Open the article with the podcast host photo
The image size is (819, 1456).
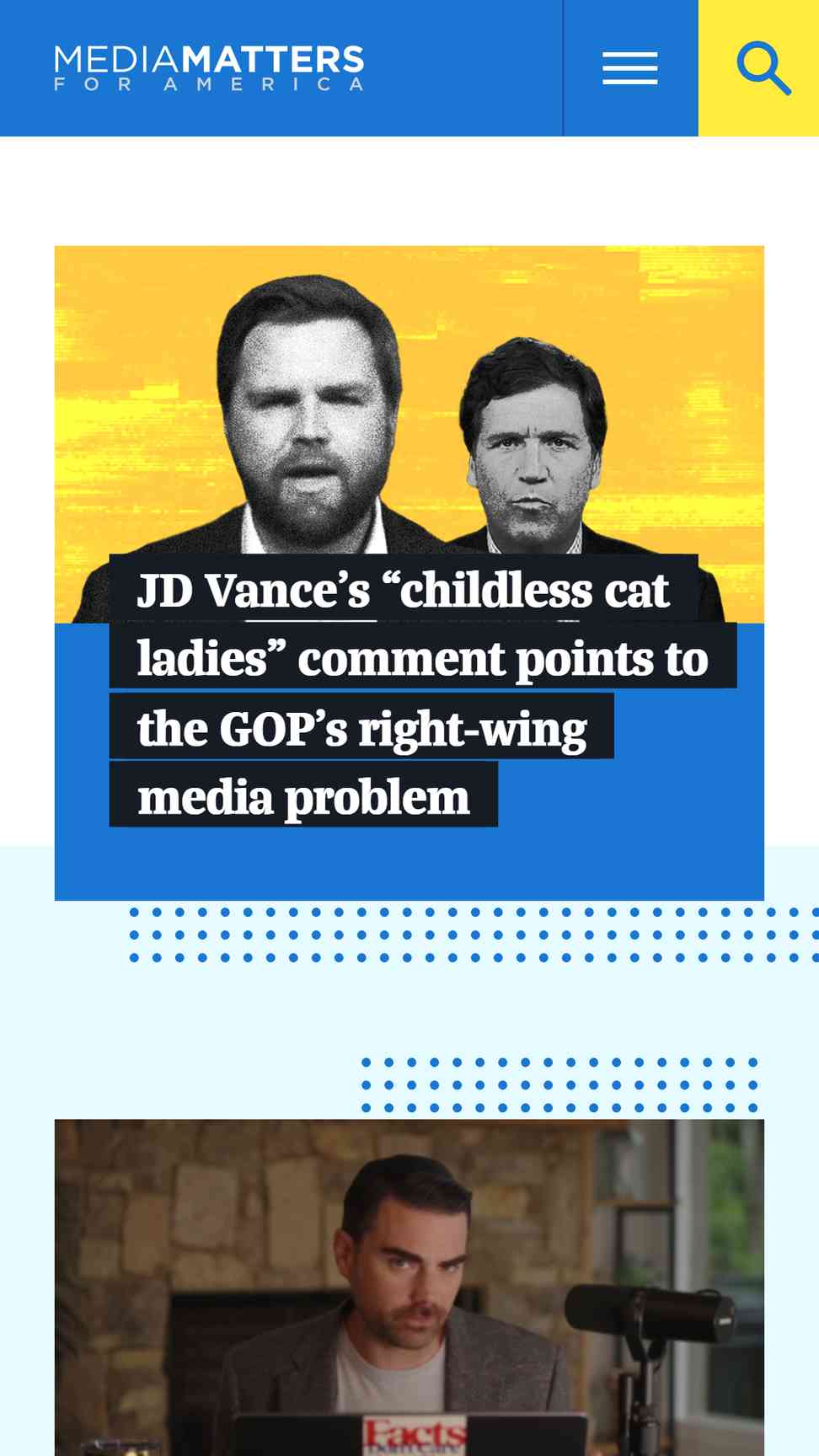409,1287
